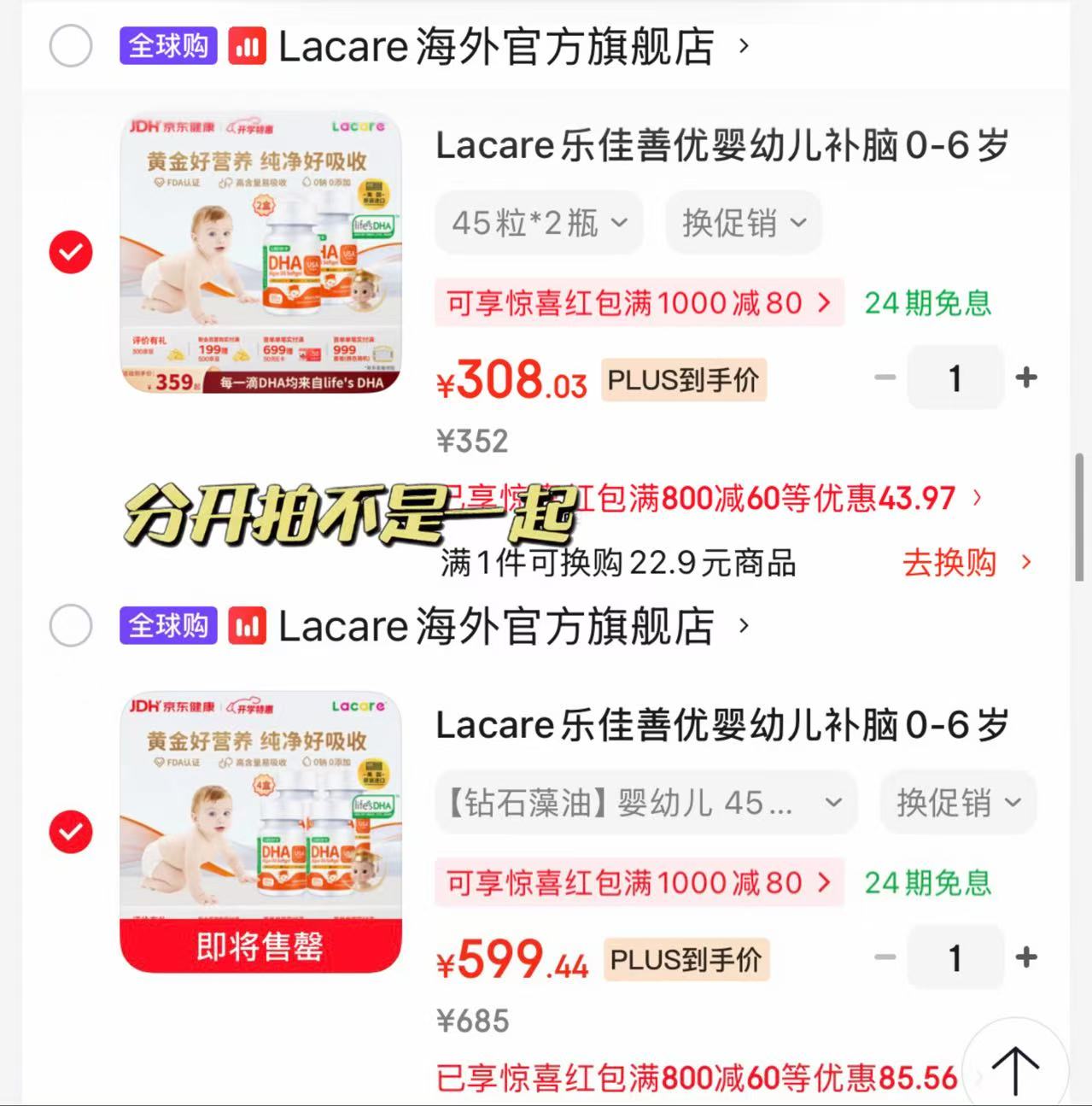
Task: Open the product image marked 即将售罄
Action: (260, 832)
